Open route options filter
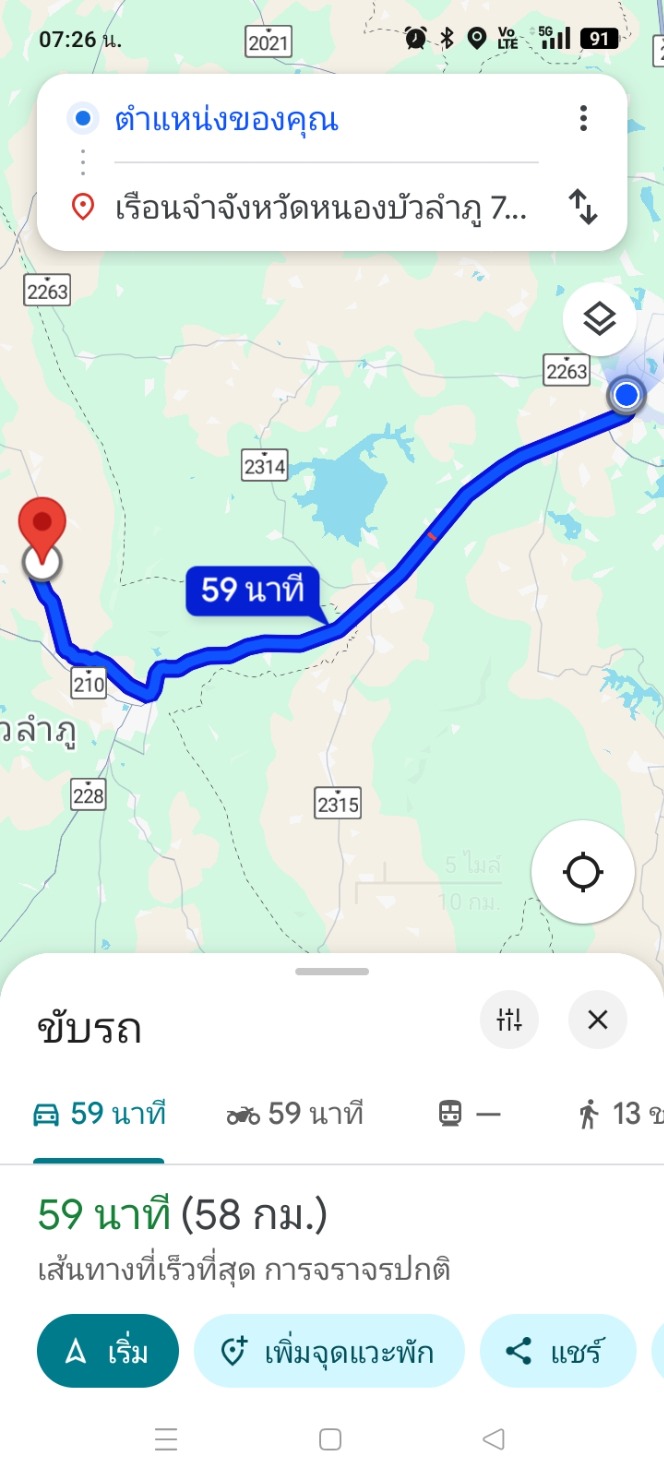The height and width of the screenshot is (1480, 664). [509, 1020]
